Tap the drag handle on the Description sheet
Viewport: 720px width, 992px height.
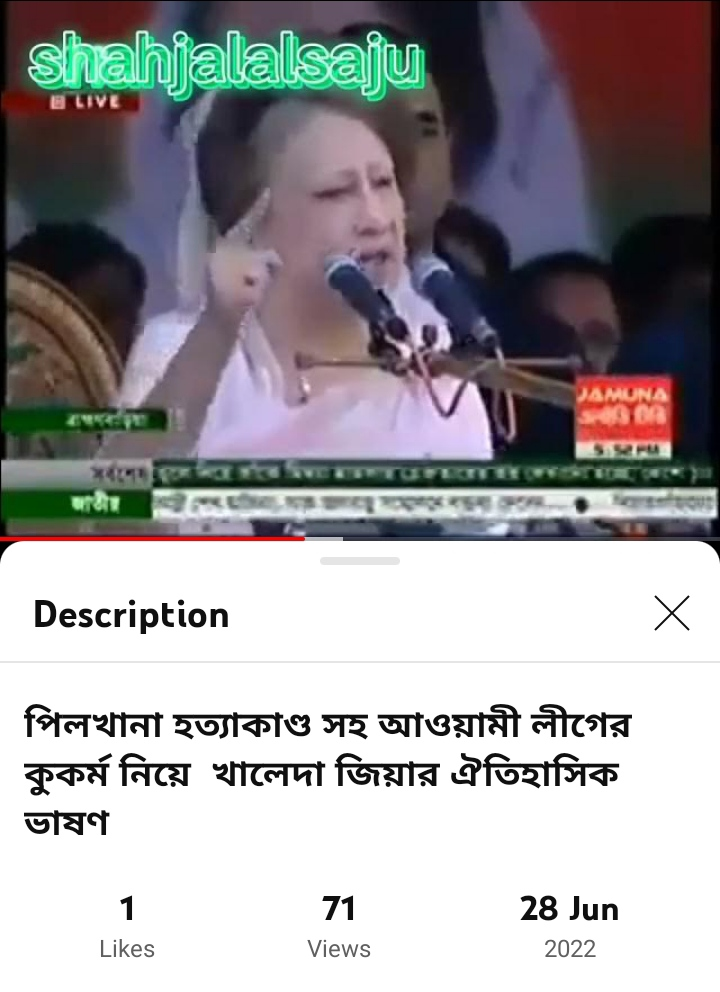point(360,561)
